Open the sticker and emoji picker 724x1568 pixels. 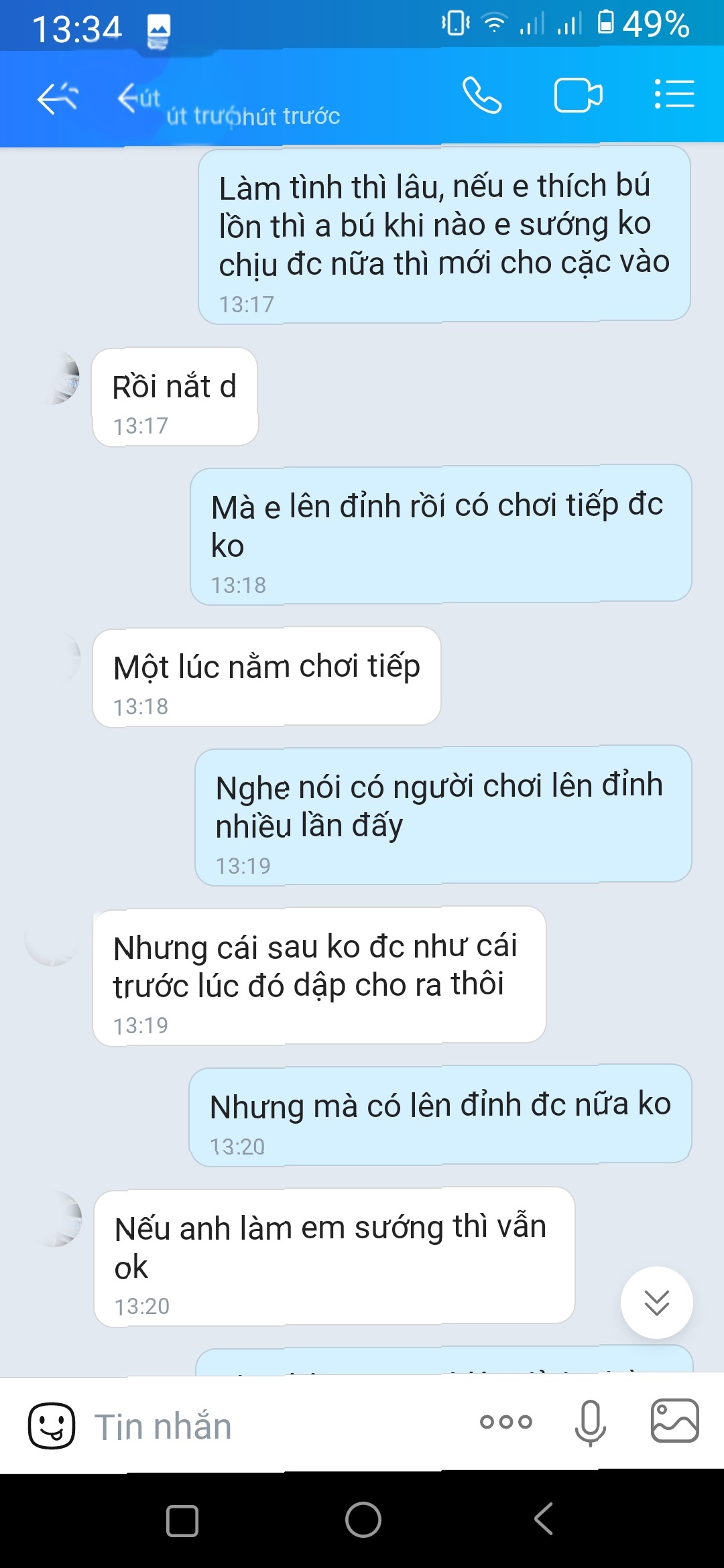click(51, 1425)
